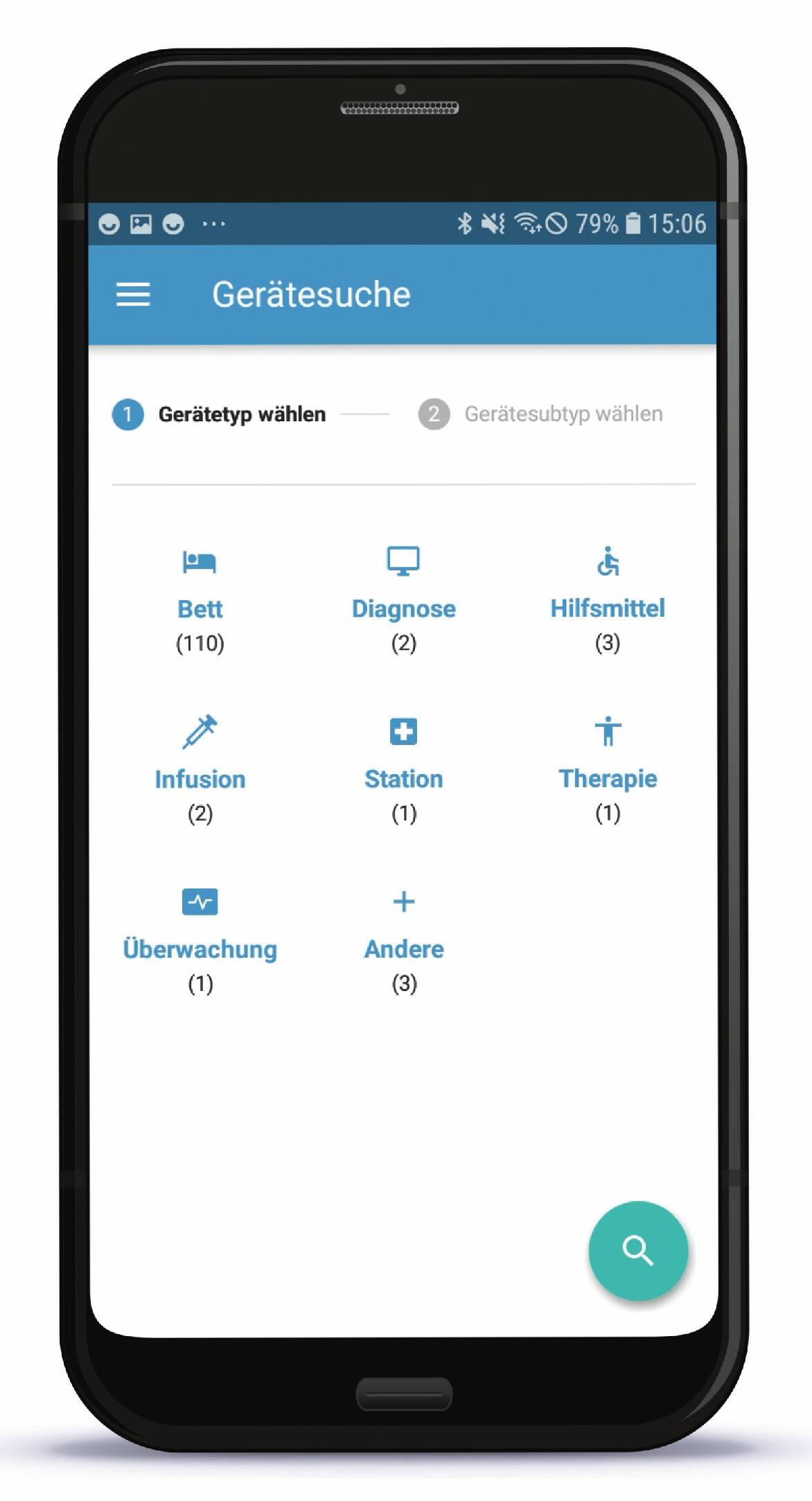
Task: Go to step 2 Gerätesubtyp wählen
Action: click(540, 414)
